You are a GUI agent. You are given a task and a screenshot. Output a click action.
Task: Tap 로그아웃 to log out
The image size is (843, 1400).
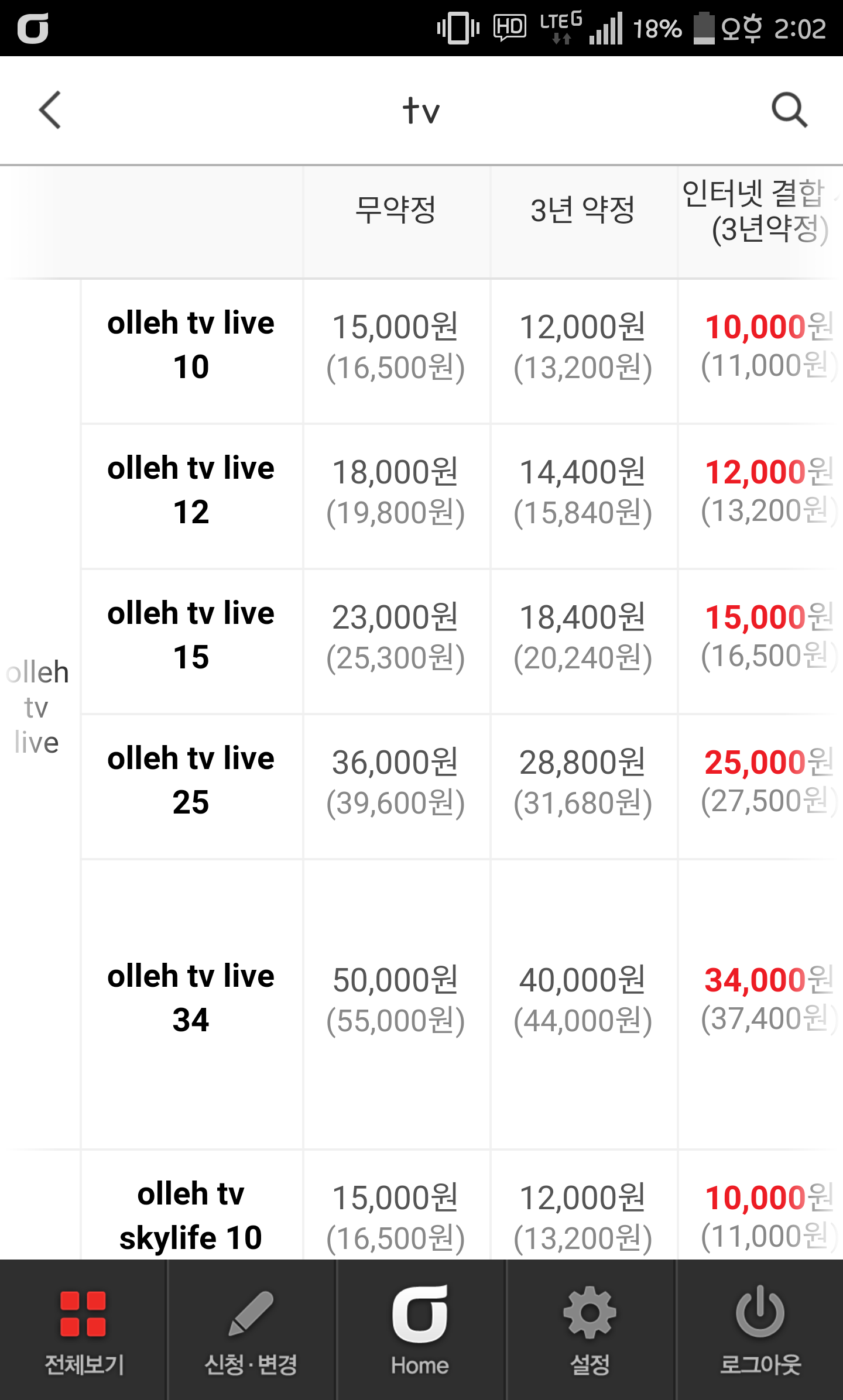point(760,1330)
